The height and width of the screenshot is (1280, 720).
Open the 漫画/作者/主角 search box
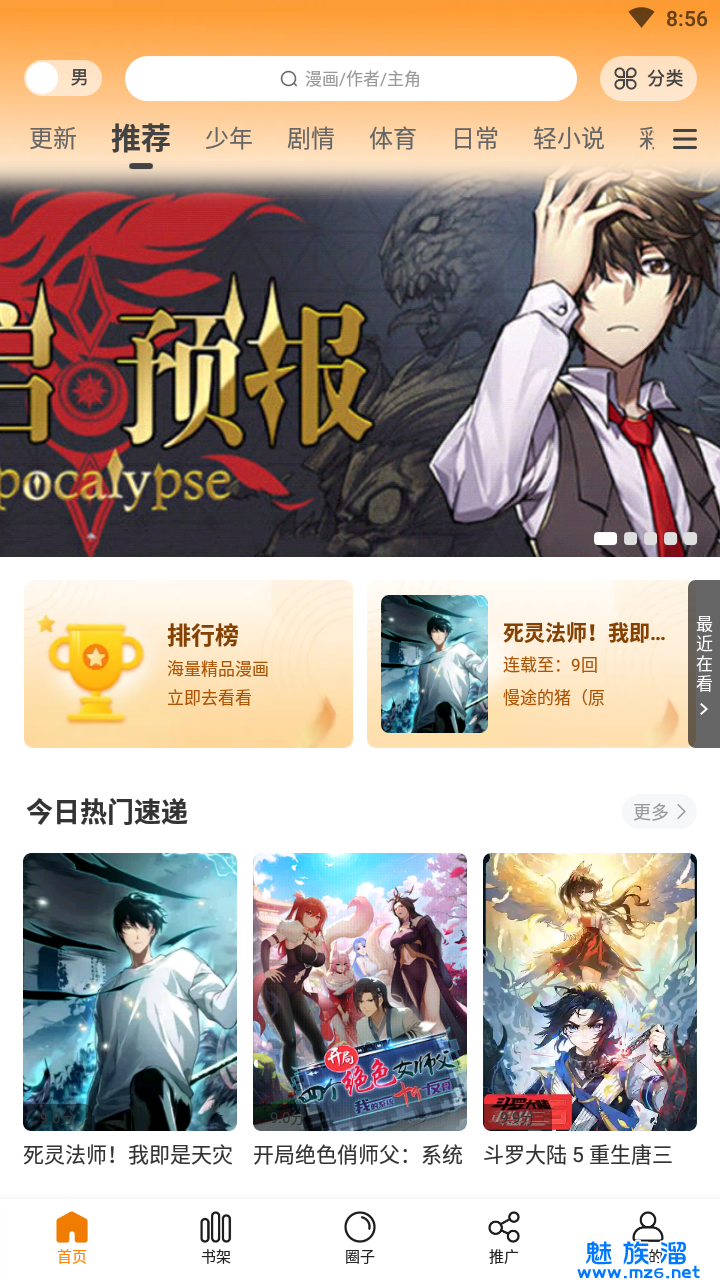click(x=350, y=79)
